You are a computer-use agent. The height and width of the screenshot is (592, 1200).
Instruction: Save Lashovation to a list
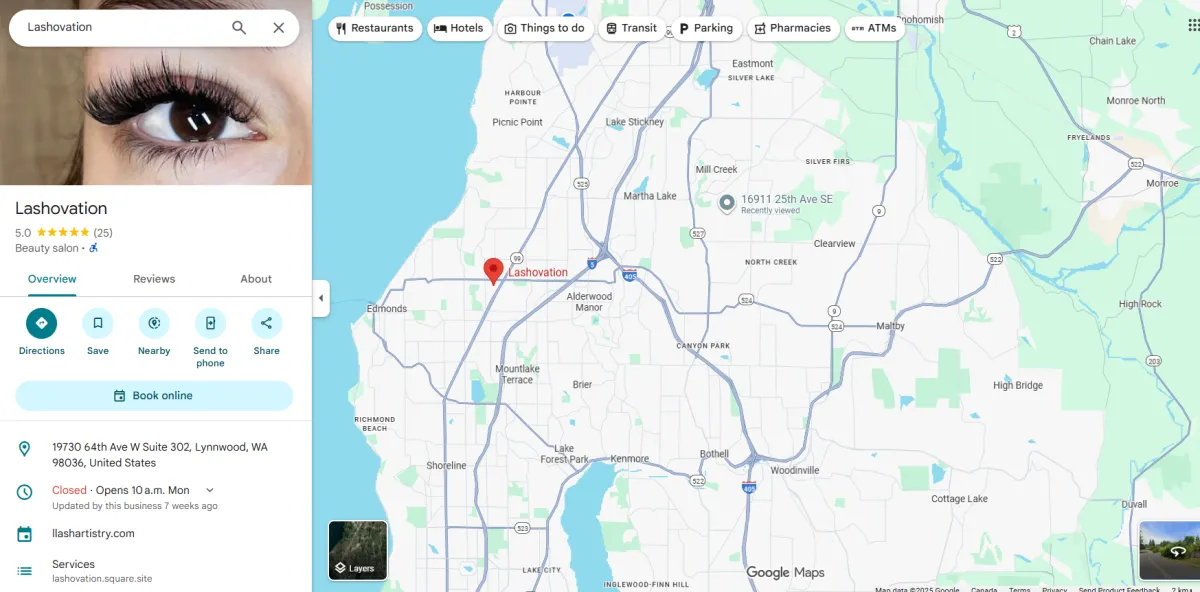tap(98, 332)
